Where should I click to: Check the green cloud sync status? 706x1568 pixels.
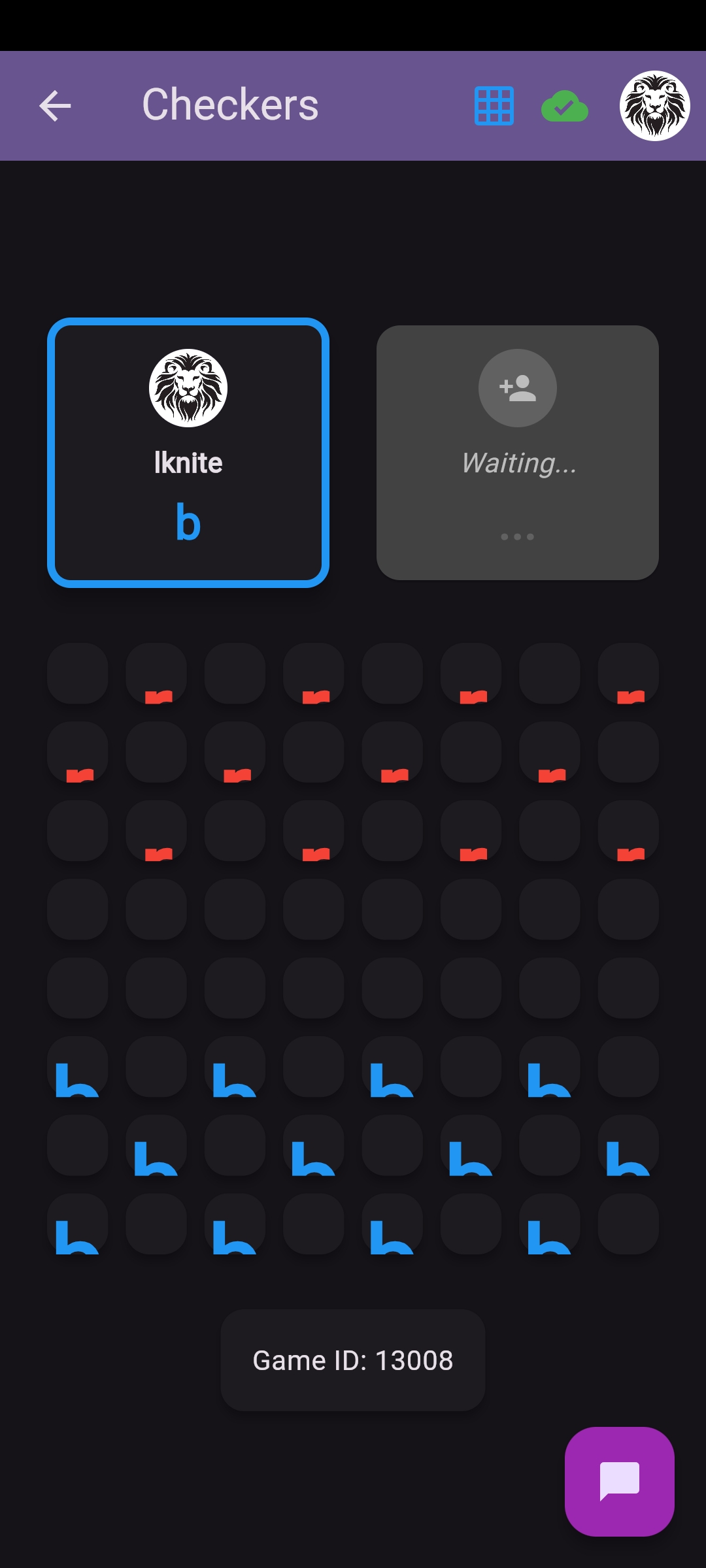tap(565, 106)
